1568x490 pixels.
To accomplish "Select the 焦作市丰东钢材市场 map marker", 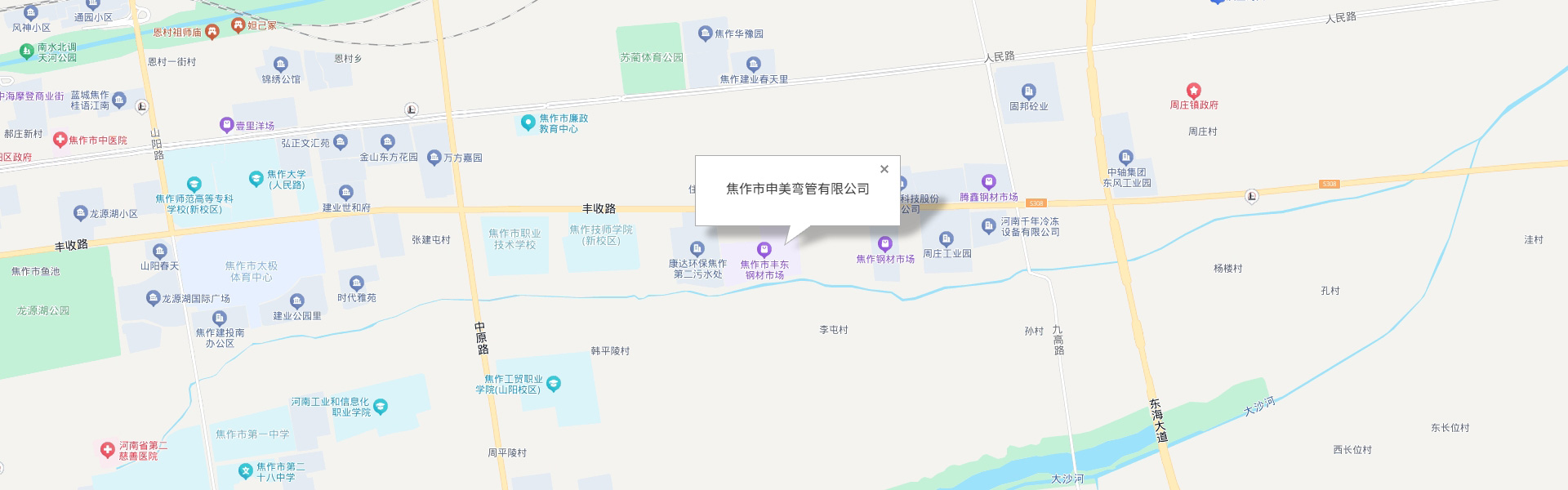I will tap(764, 249).
